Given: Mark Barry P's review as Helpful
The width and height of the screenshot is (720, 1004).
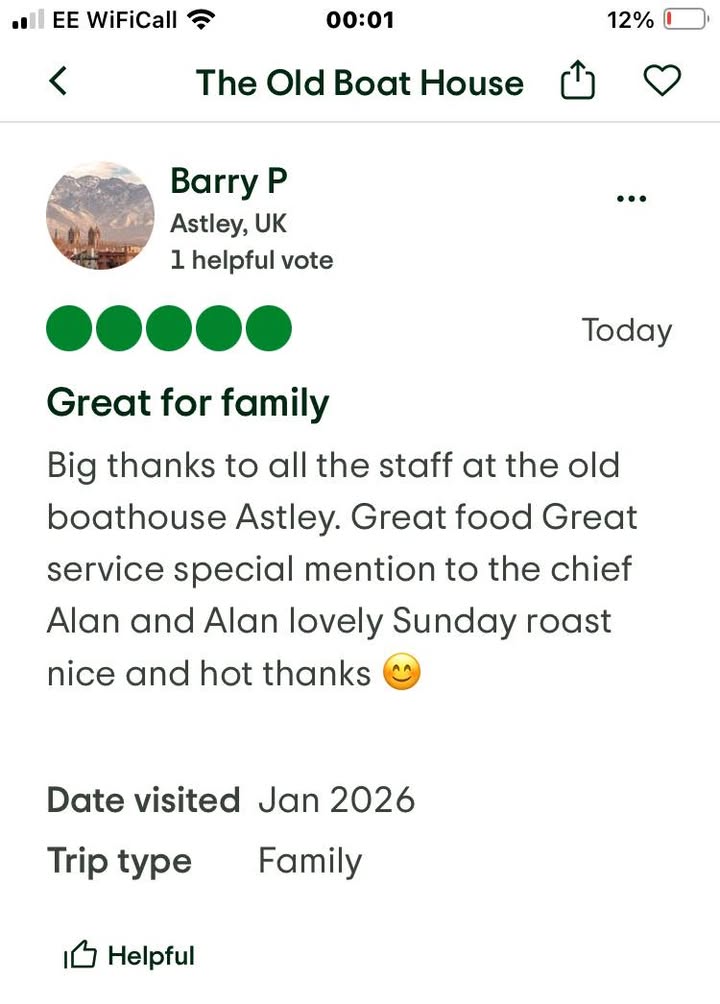Looking at the screenshot, I should tap(130, 955).
